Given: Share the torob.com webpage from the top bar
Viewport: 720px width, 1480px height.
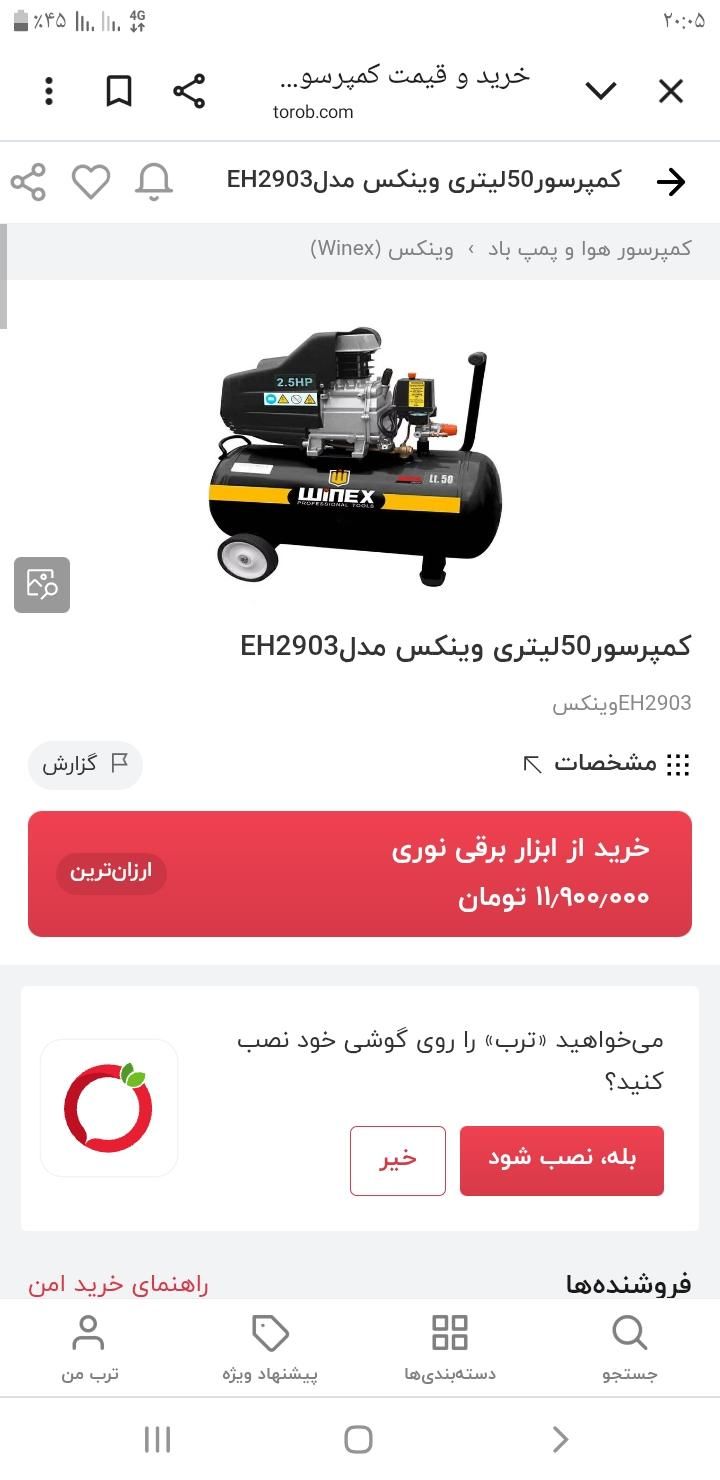Looking at the screenshot, I should tap(188, 91).
